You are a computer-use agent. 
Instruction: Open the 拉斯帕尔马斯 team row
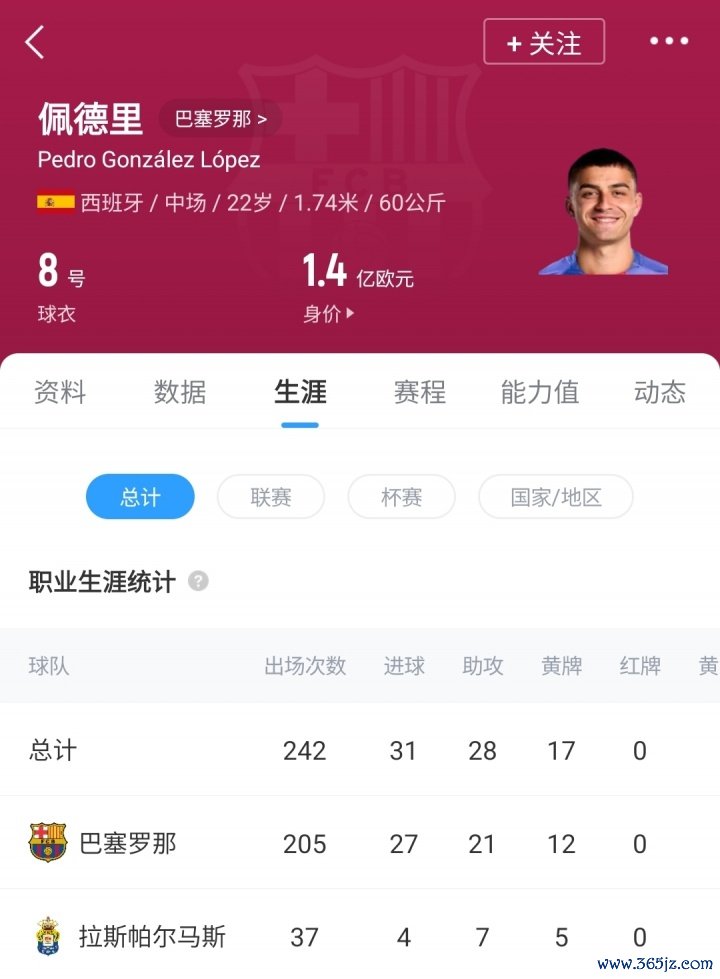tap(152, 937)
